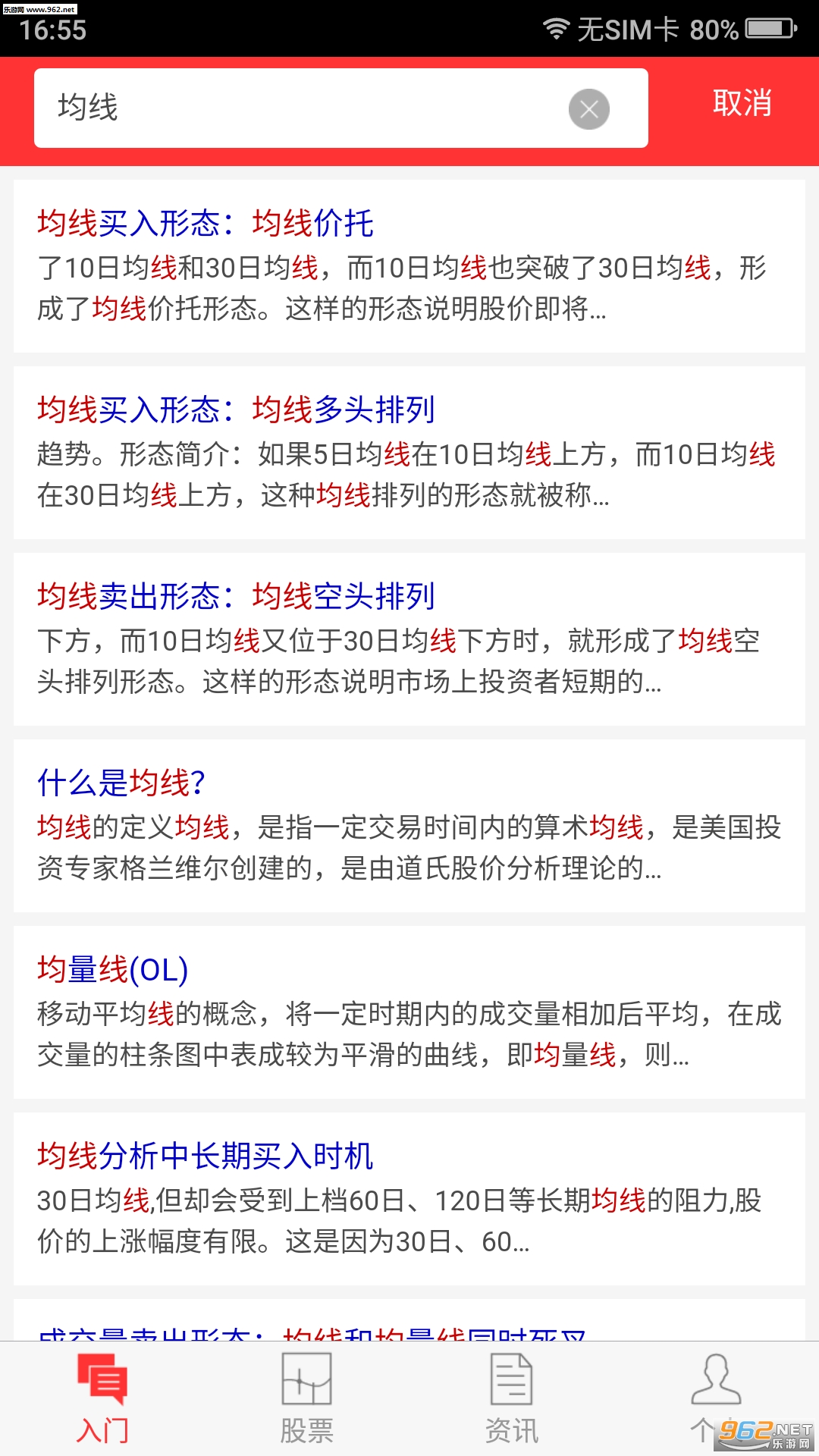
Task: Switch to the 股票 tab
Action: click(307, 1399)
